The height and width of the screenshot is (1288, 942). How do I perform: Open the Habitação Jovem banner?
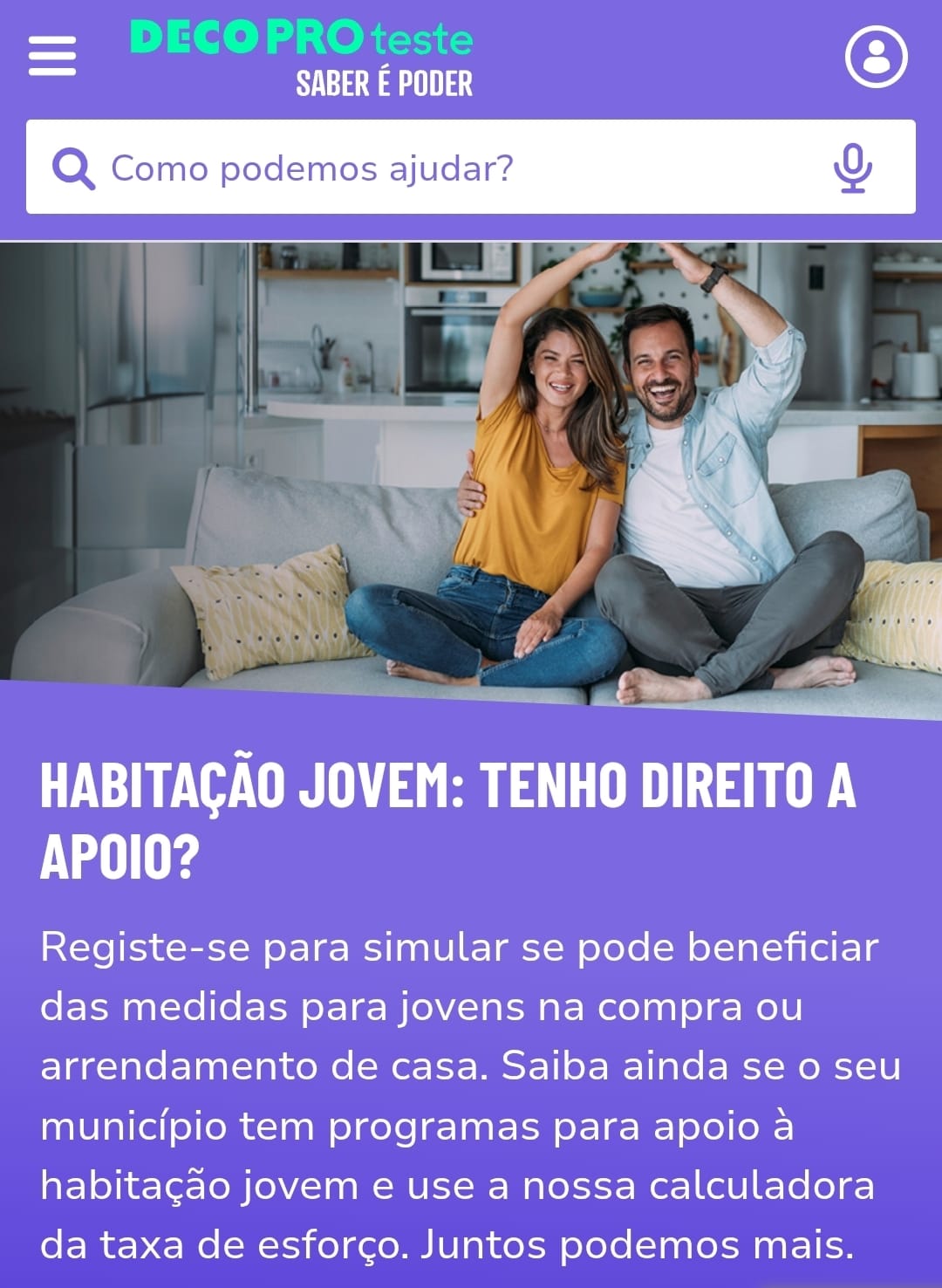pos(471,480)
